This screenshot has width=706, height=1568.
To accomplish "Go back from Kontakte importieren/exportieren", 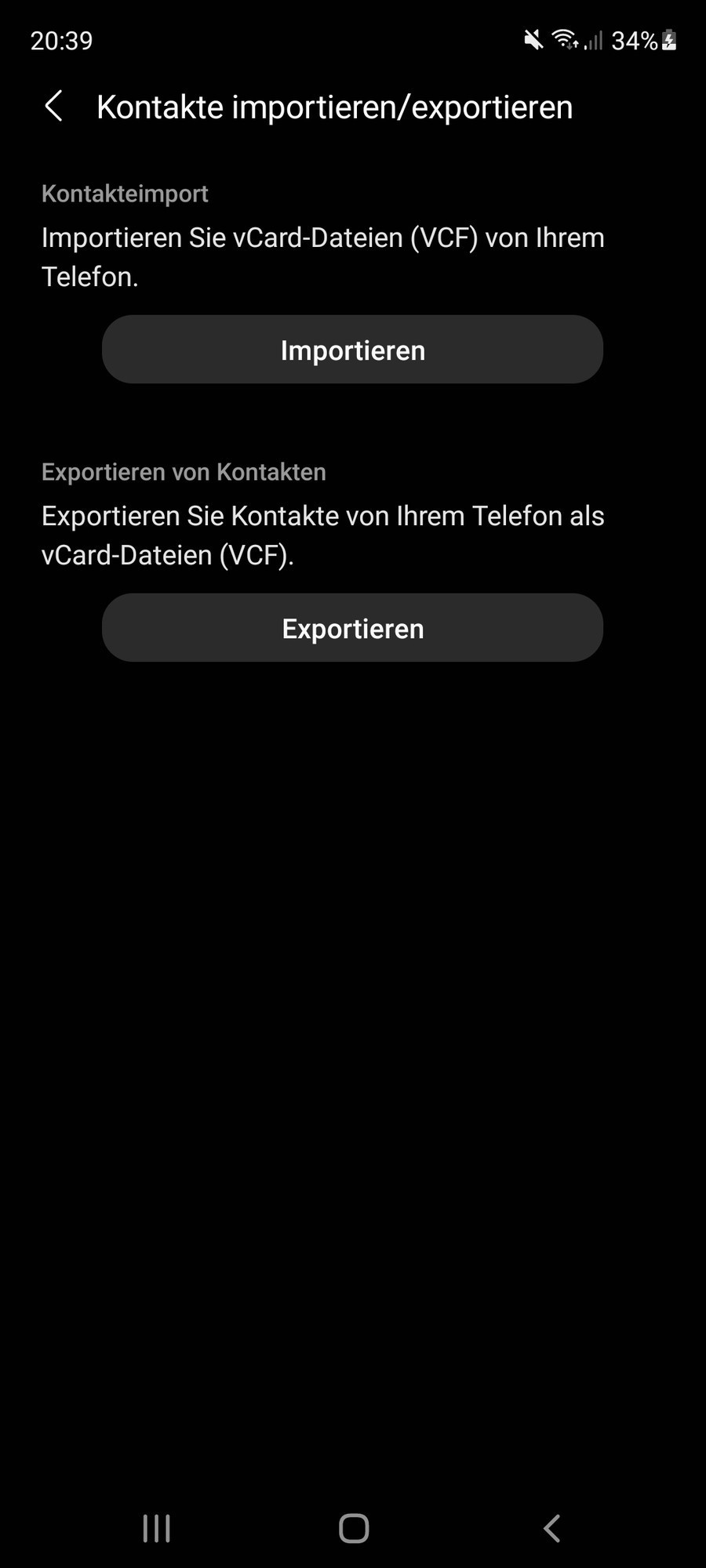I will (53, 106).
